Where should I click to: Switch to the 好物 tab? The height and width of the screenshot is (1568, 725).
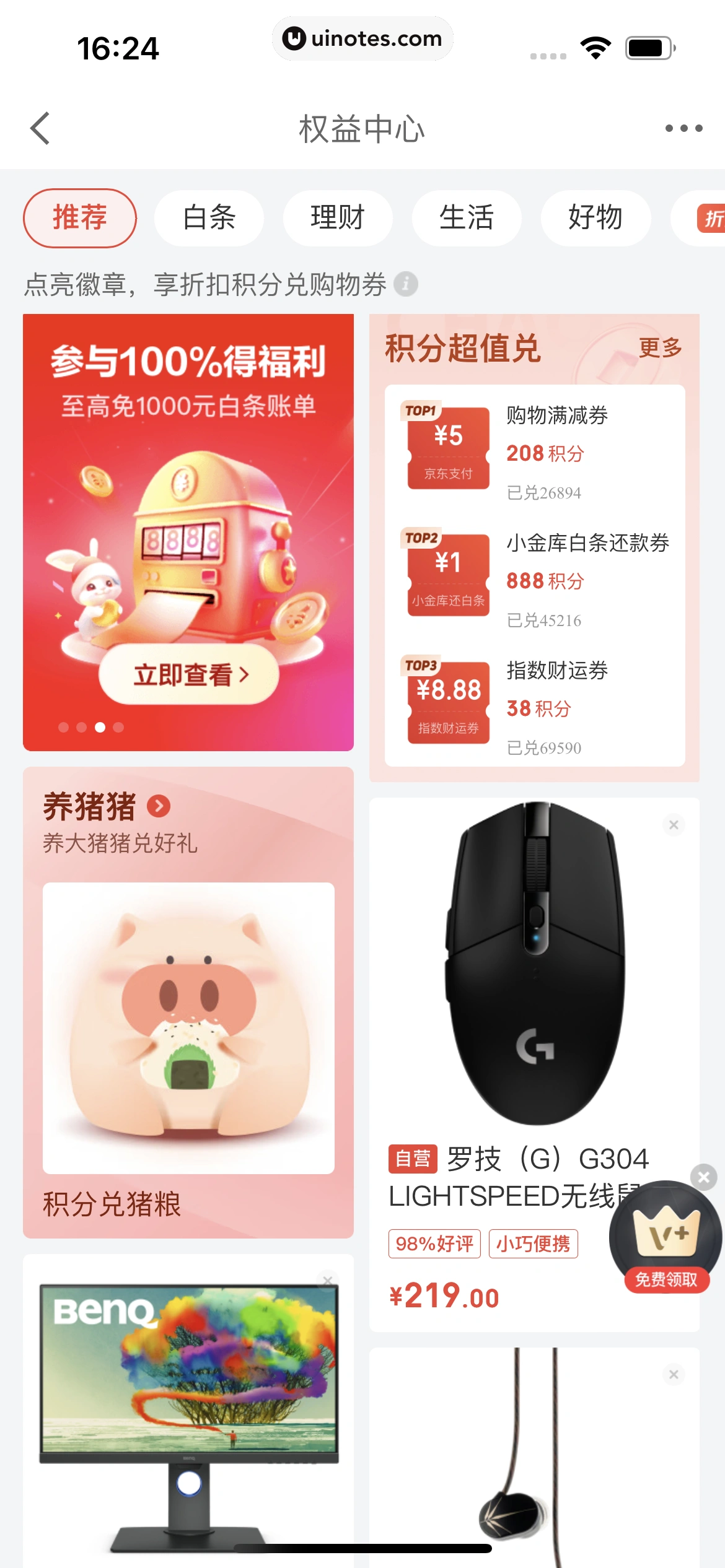pos(595,218)
